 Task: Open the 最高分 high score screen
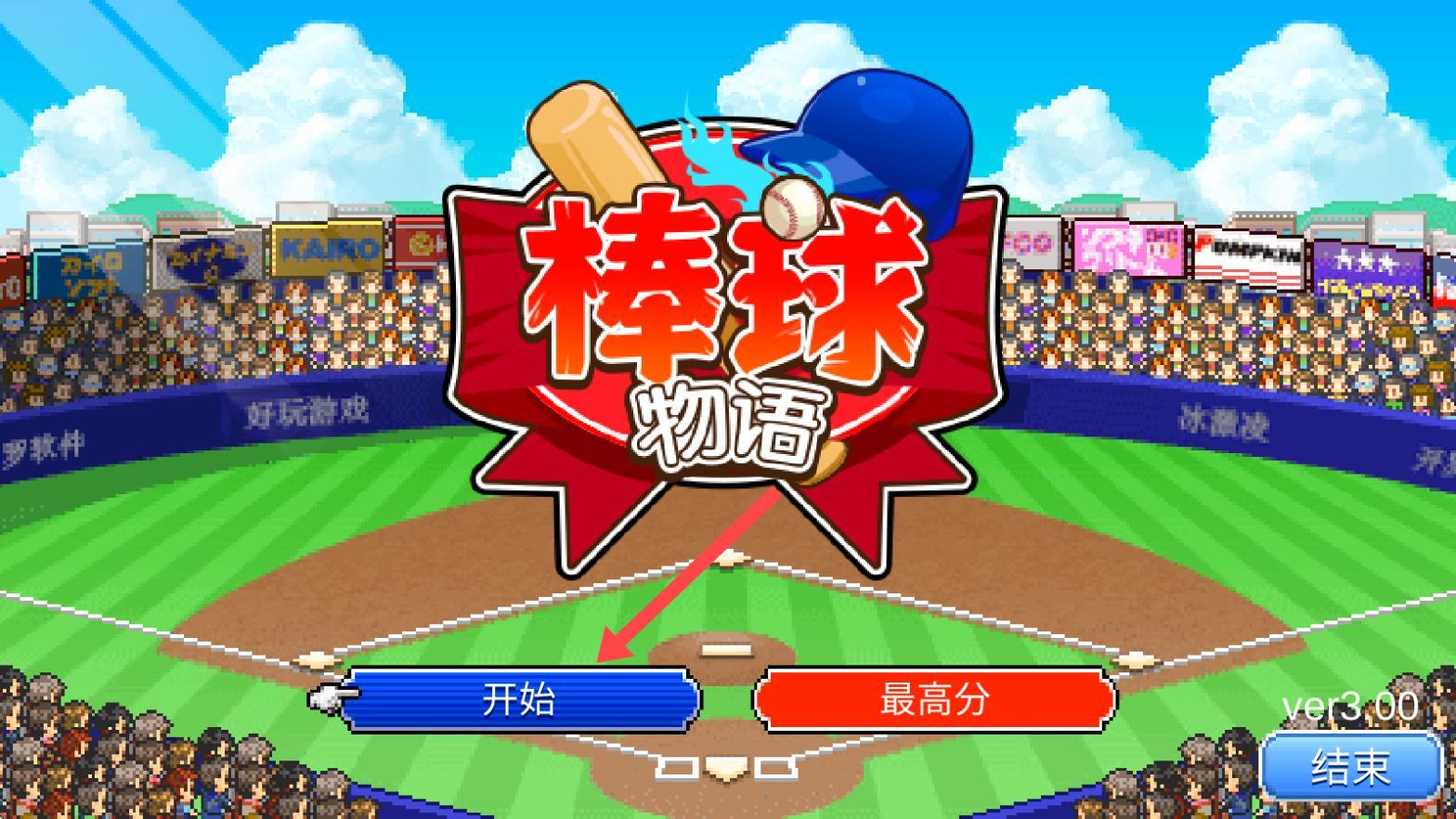pos(934,699)
